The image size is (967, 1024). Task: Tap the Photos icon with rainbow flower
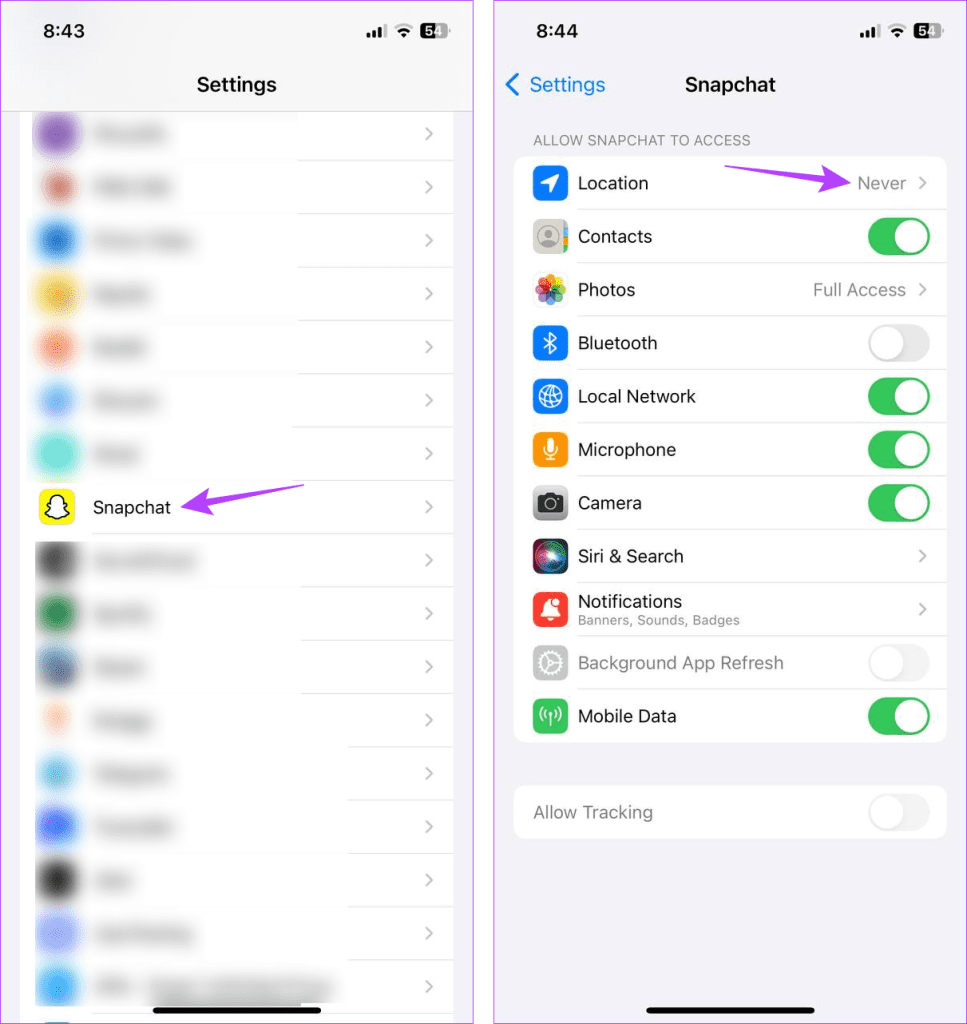point(550,290)
